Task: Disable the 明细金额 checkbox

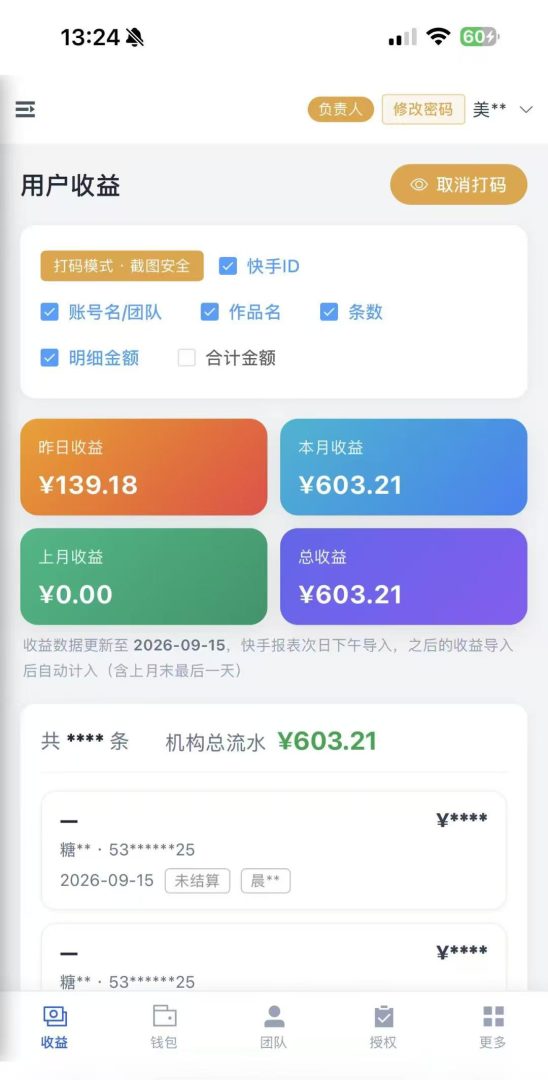Action: point(50,357)
